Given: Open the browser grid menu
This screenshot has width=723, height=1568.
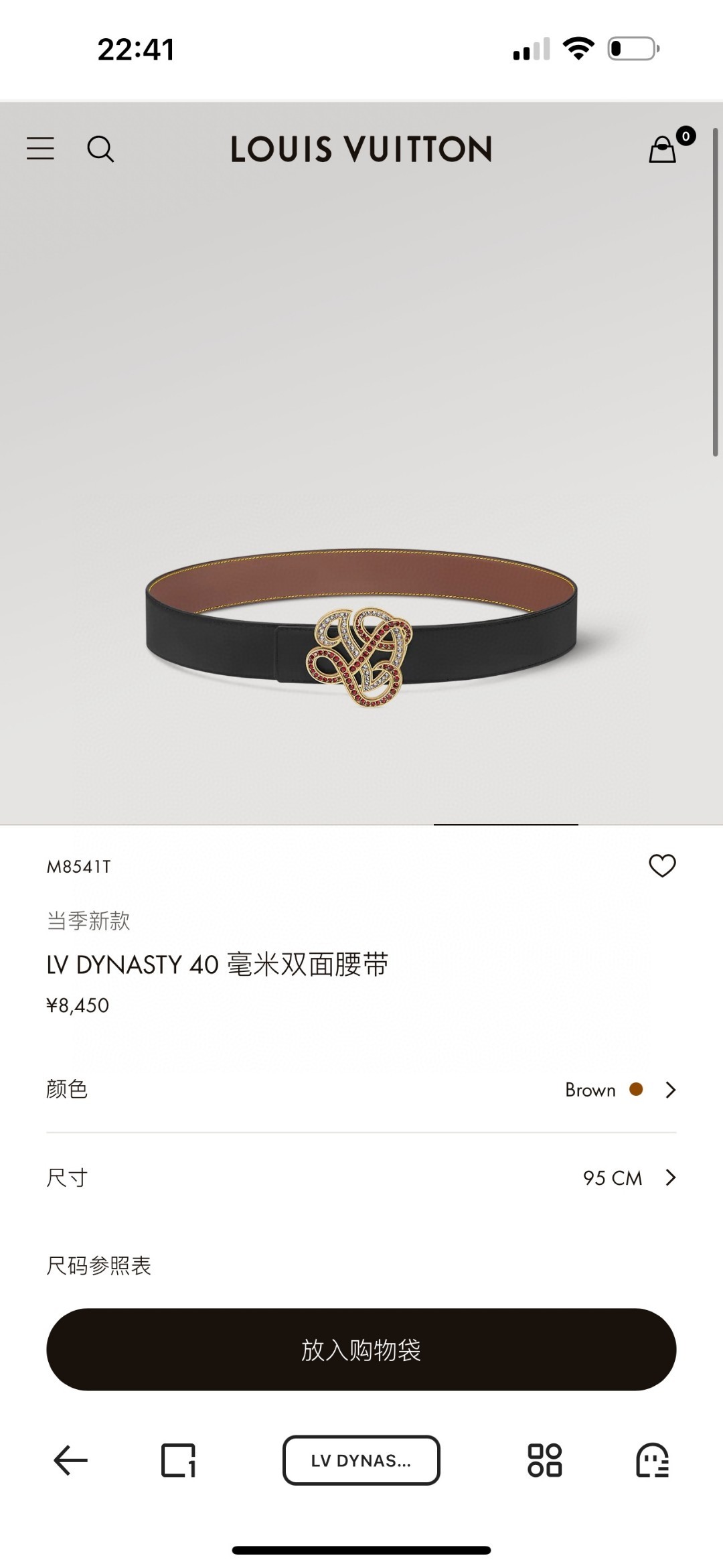Looking at the screenshot, I should tap(544, 1460).
